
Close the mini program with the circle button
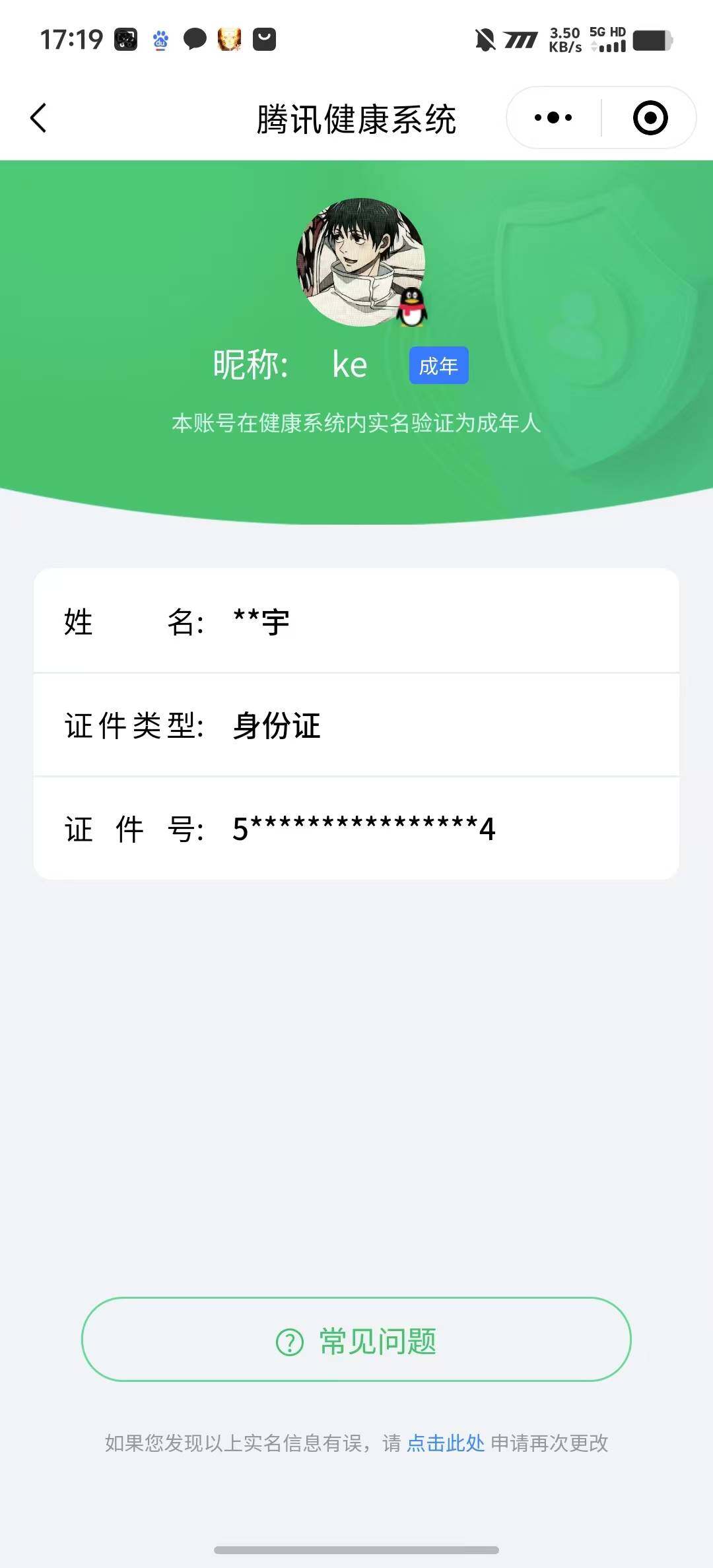point(650,118)
